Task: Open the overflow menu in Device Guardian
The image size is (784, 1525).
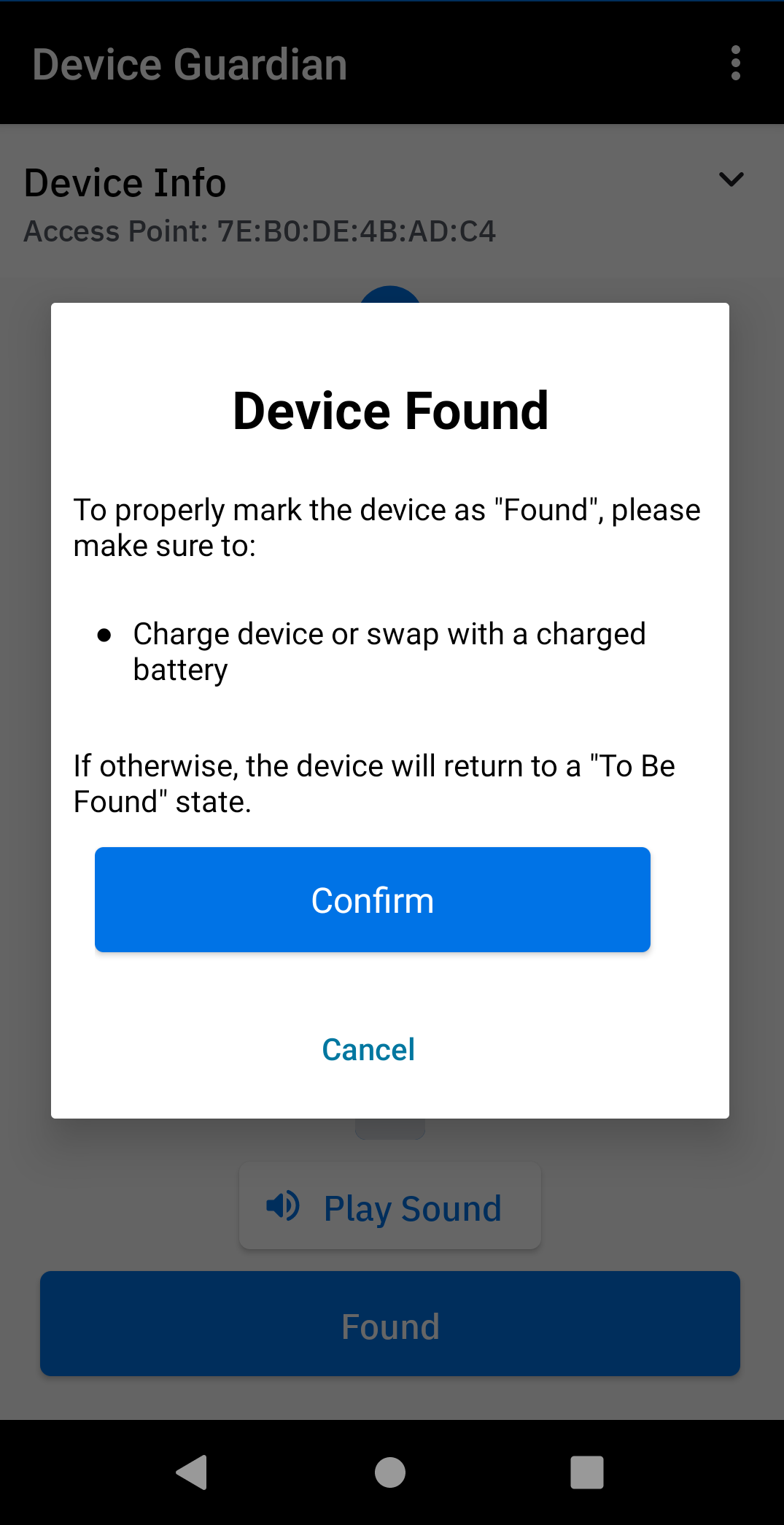Action: (x=735, y=63)
